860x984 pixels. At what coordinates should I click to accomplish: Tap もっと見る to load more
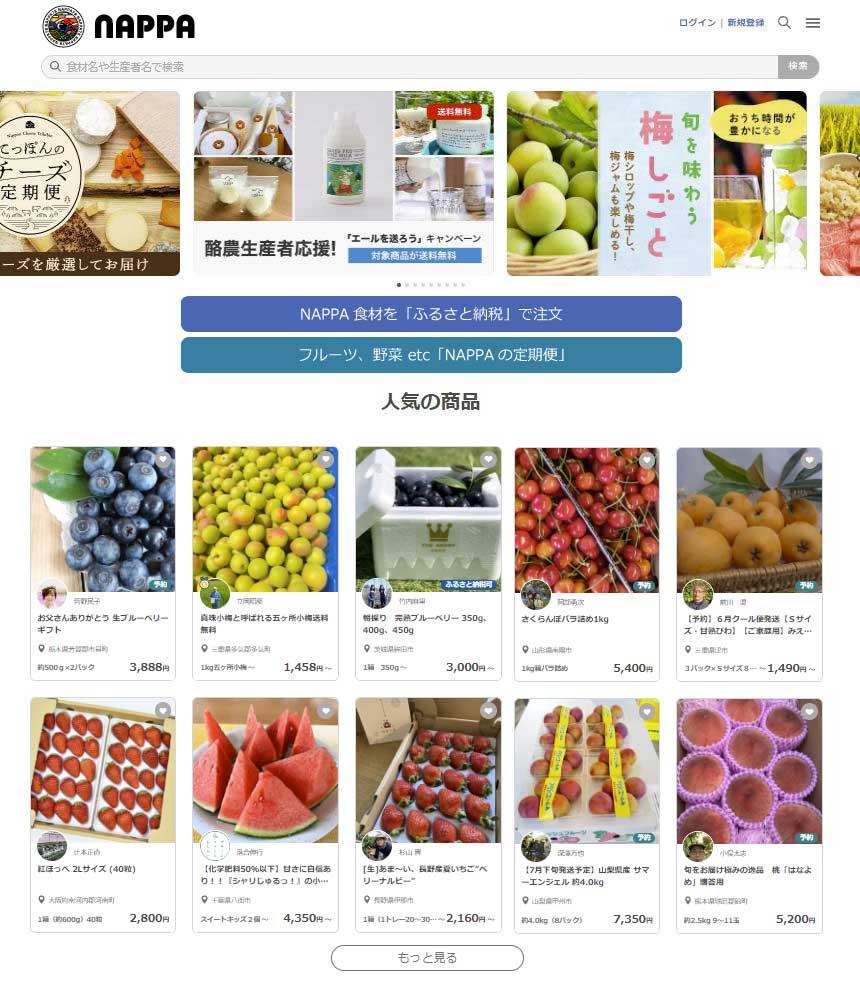(x=427, y=958)
